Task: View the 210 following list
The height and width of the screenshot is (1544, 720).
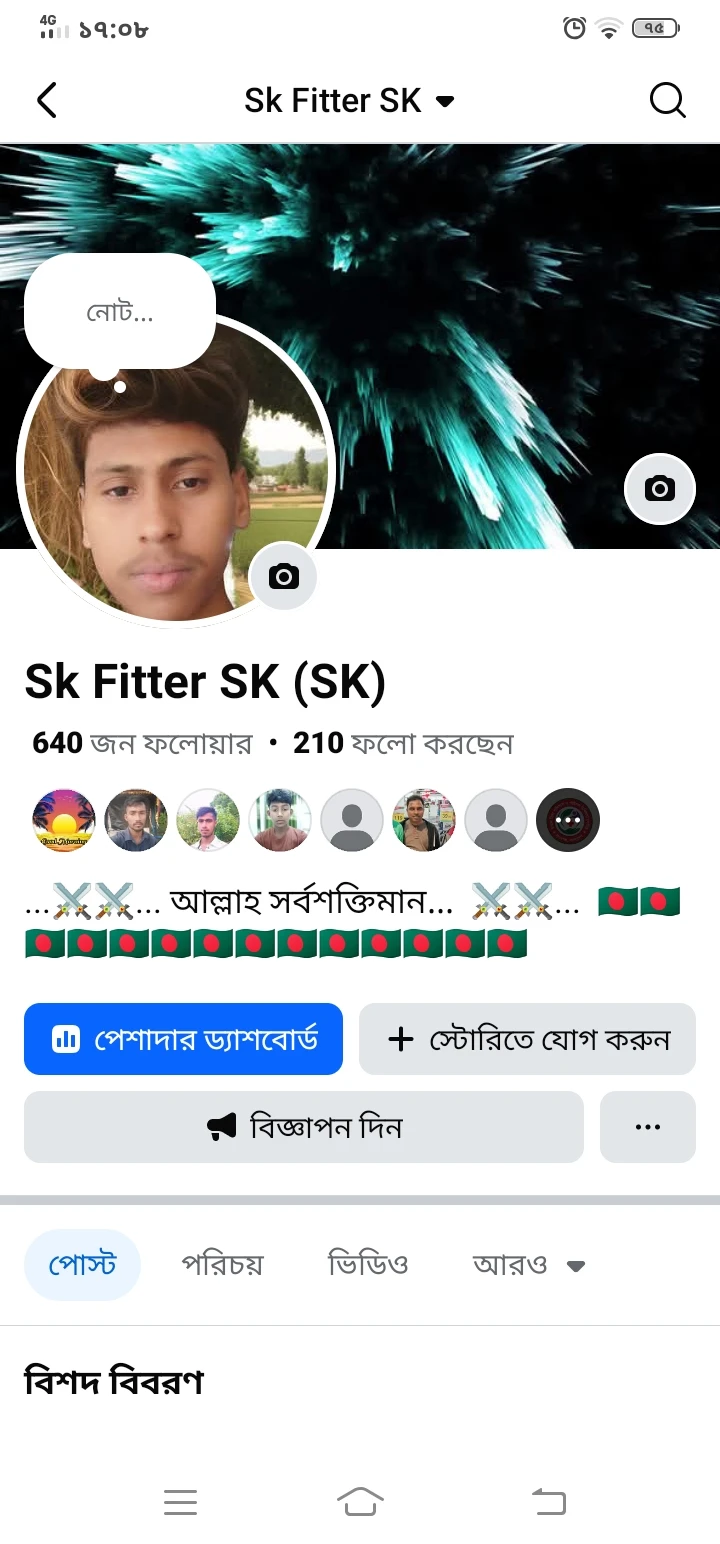Action: click(x=403, y=744)
